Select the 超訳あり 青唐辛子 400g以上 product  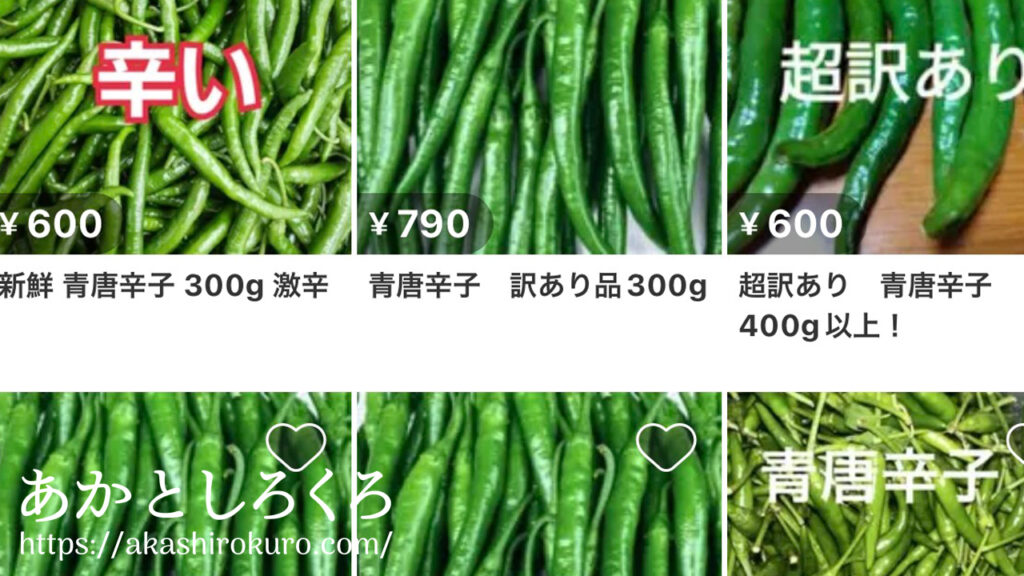[x=876, y=130]
